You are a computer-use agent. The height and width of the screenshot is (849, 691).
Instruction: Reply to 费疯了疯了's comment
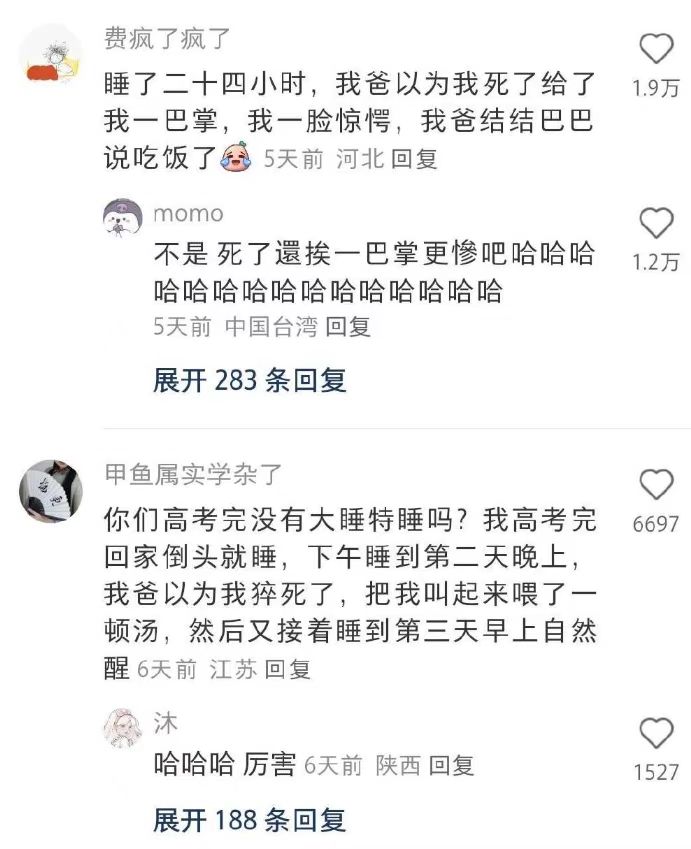tap(414, 159)
